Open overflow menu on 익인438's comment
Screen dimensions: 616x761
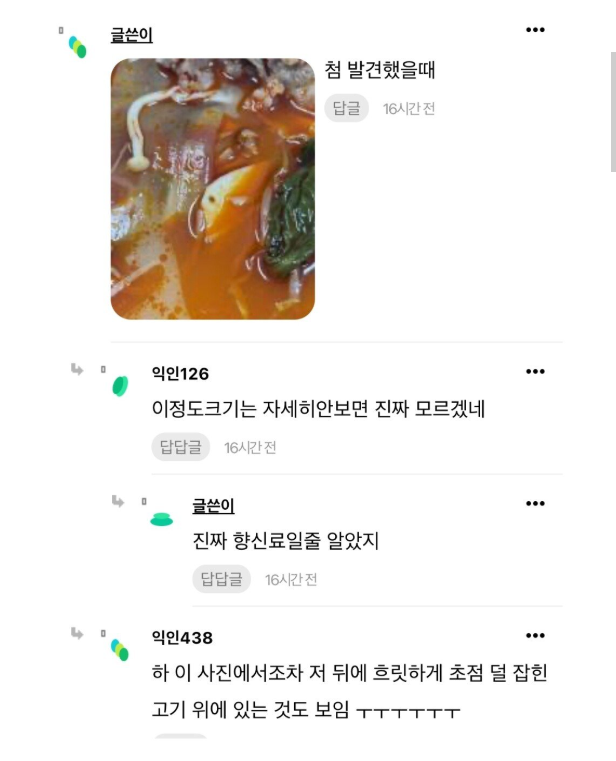[x=535, y=636]
